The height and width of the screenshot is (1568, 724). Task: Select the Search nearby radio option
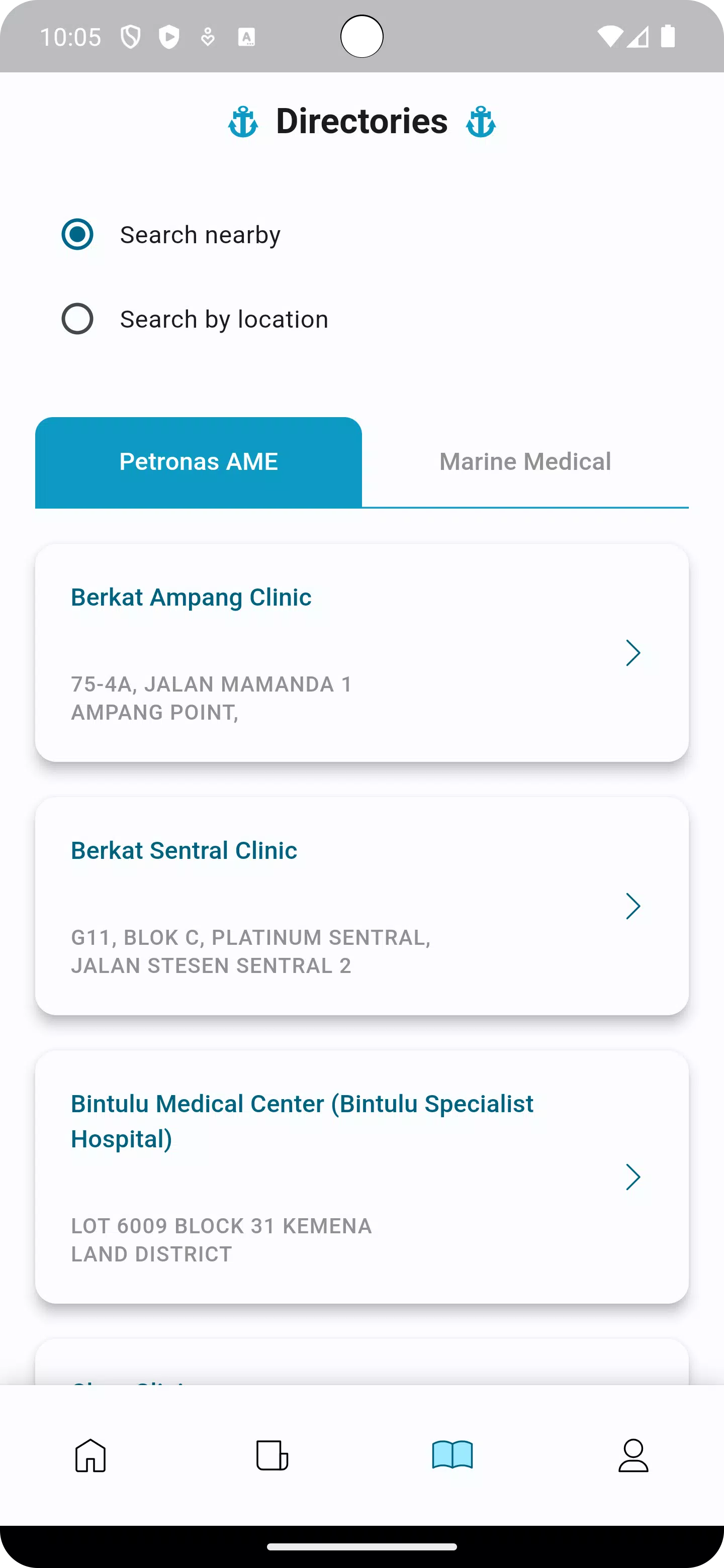[x=77, y=234]
